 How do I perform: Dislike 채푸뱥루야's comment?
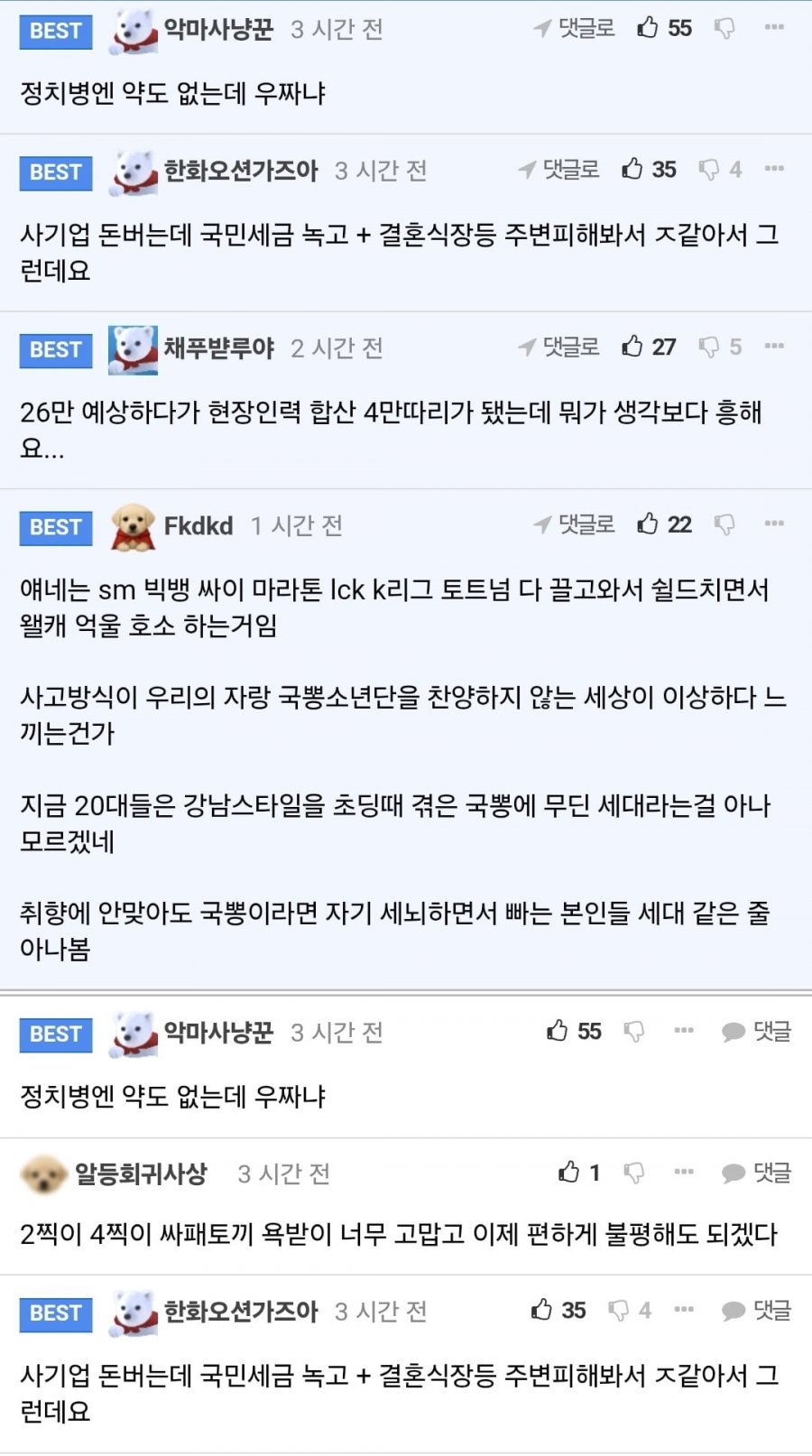coord(710,348)
